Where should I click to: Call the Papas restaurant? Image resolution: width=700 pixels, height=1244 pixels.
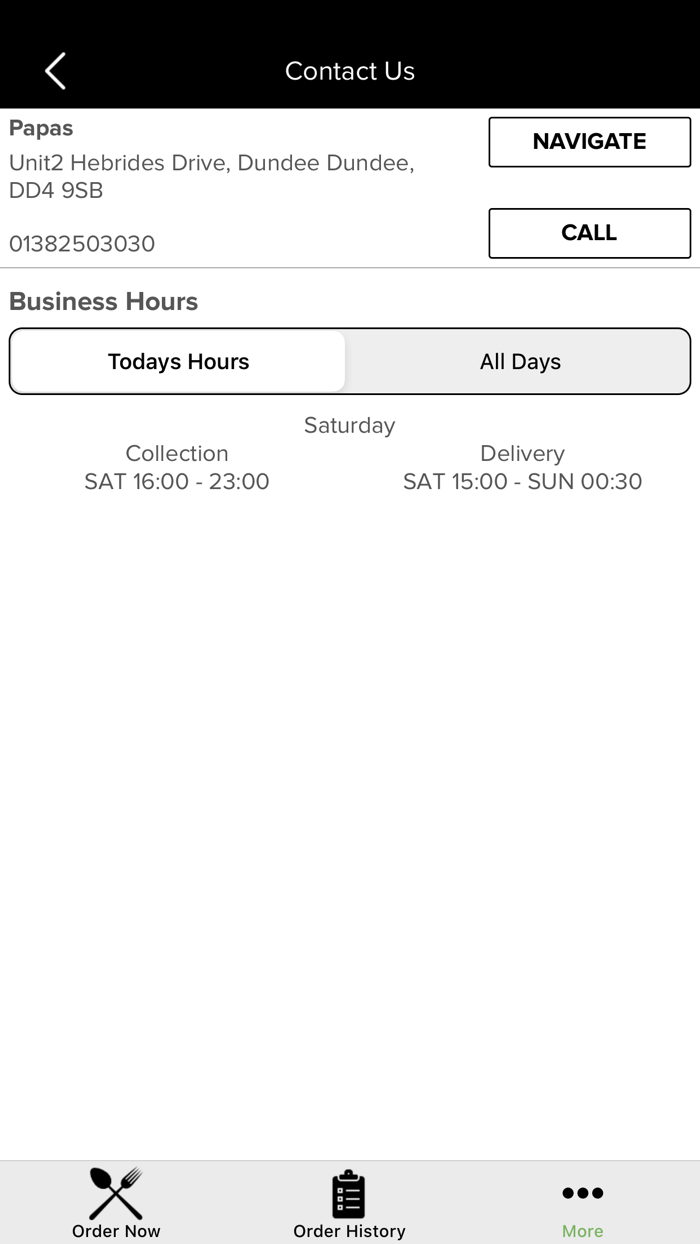589,233
